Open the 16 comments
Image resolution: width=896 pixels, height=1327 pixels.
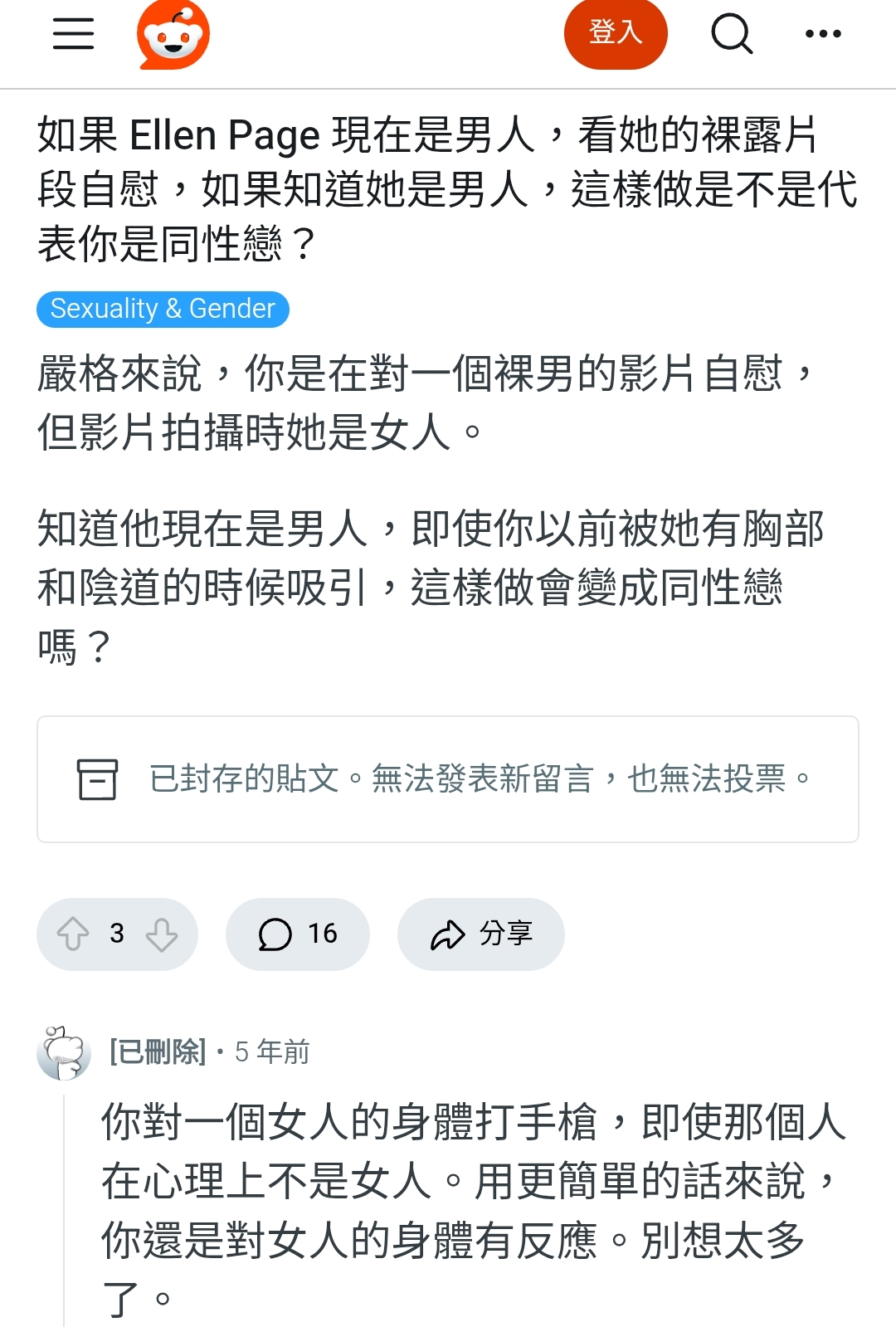(297, 934)
